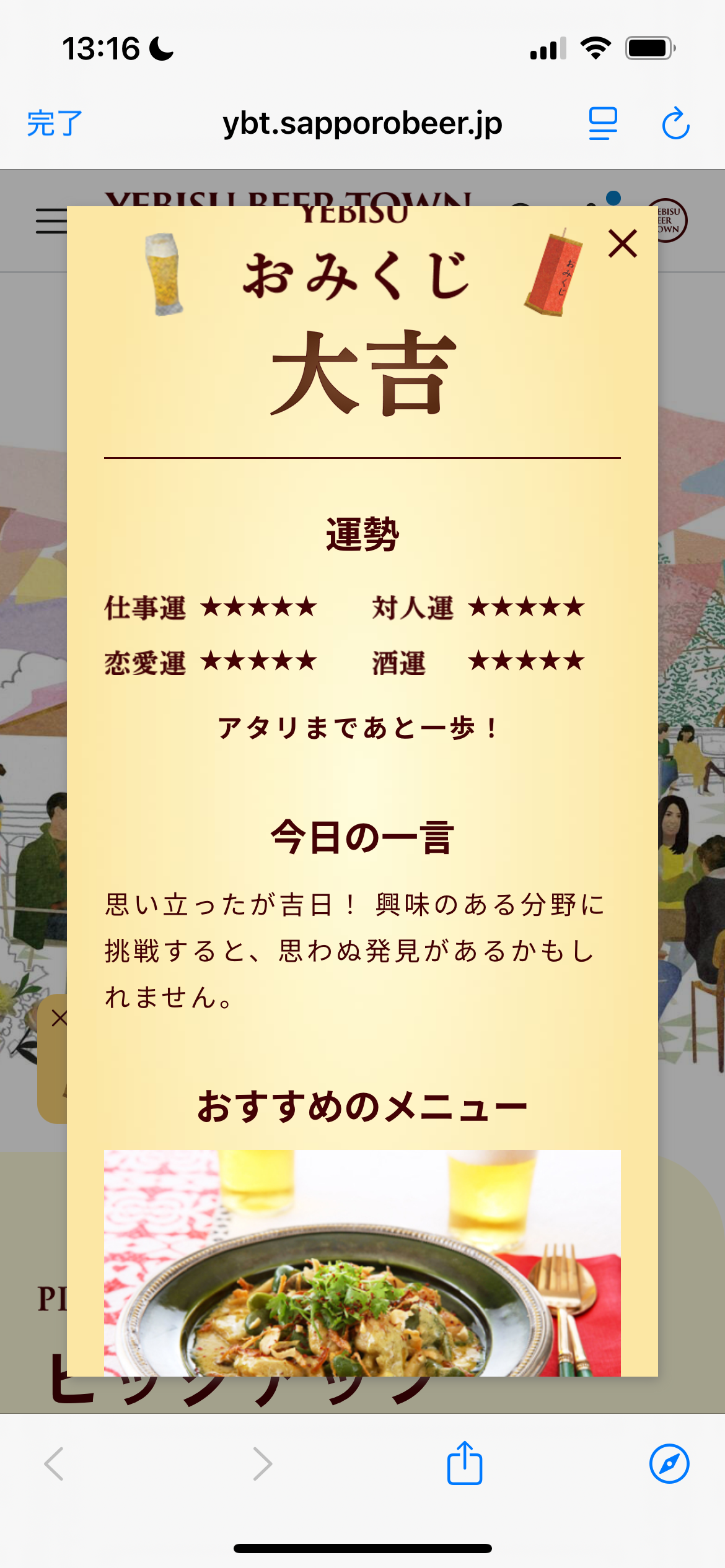The width and height of the screenshot is (725, 1568).
Task: Open the recommended menu dish photo
Action: [x=362, y=1262]
